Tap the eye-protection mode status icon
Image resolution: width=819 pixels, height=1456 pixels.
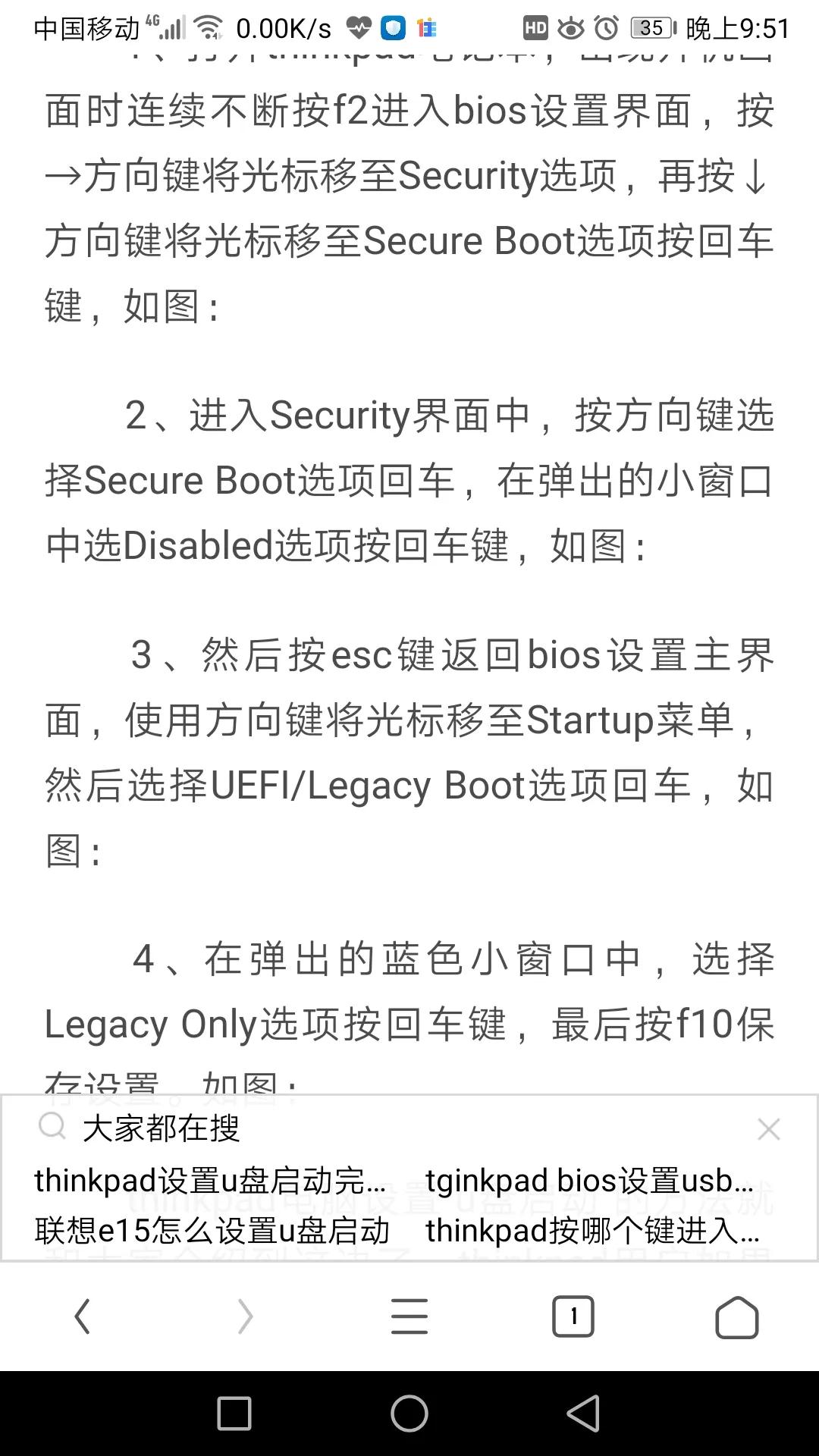[571, 27]
